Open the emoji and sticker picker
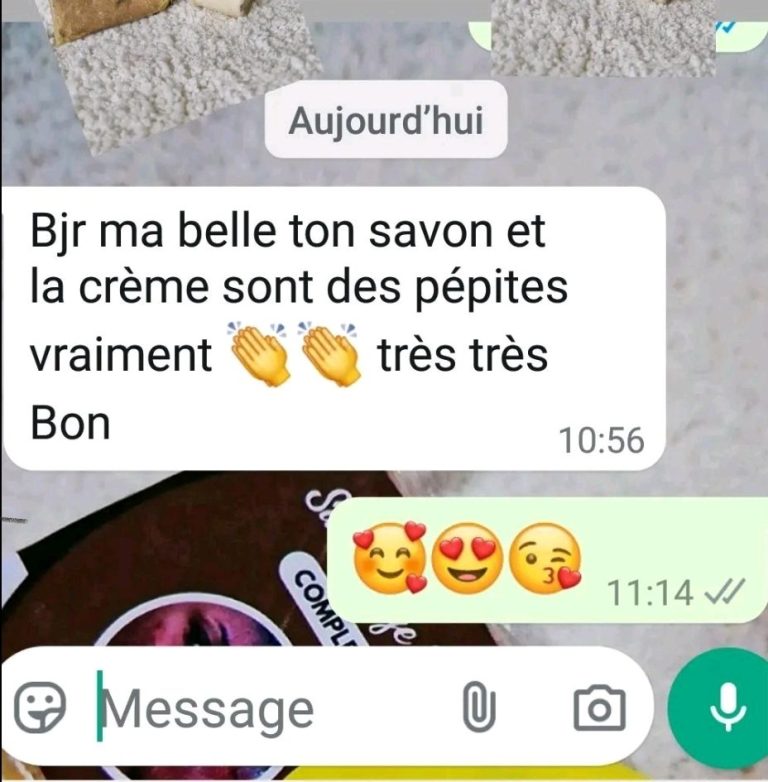 39,708
